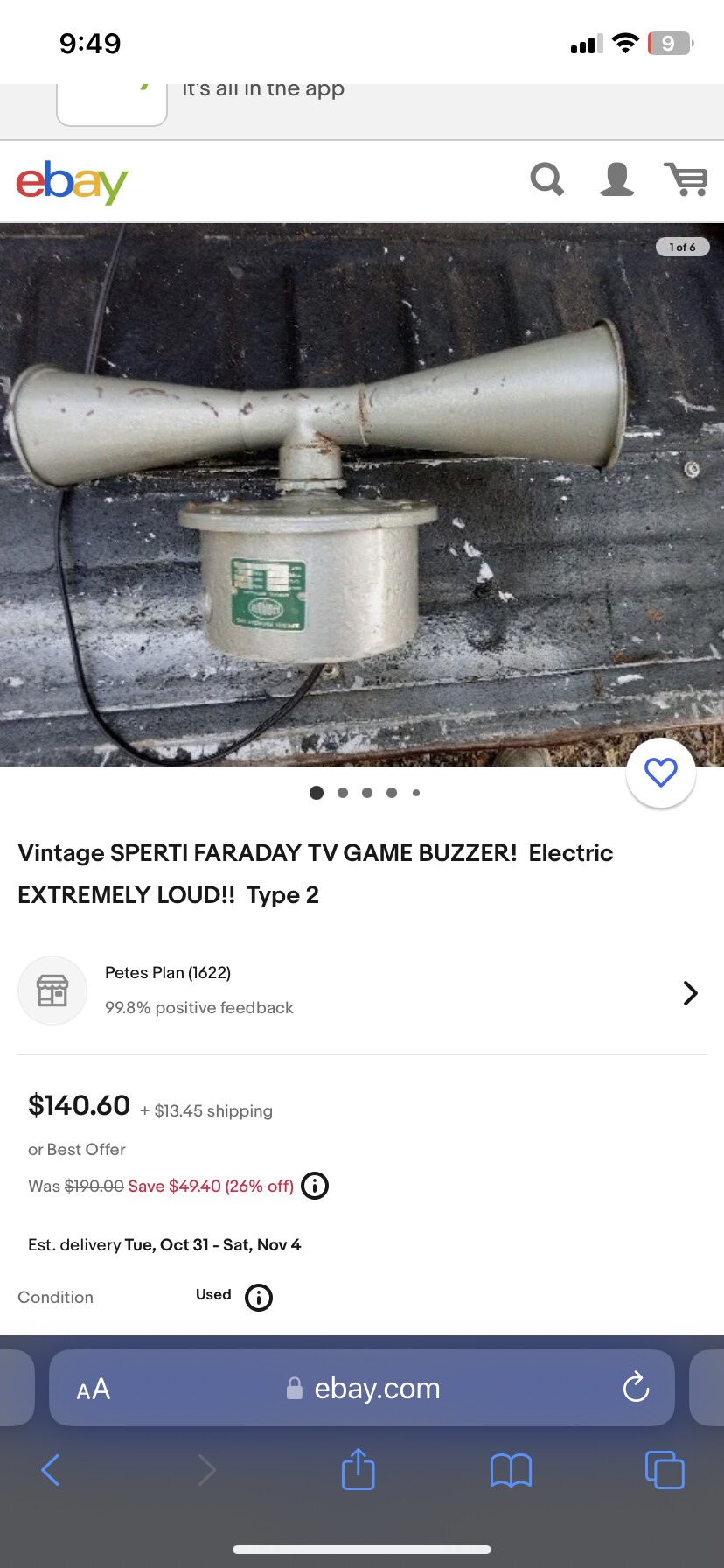This screenshot has width=724, height=1568.
Task: Open Safari AA text size menu
Action: click(94, 1389)
